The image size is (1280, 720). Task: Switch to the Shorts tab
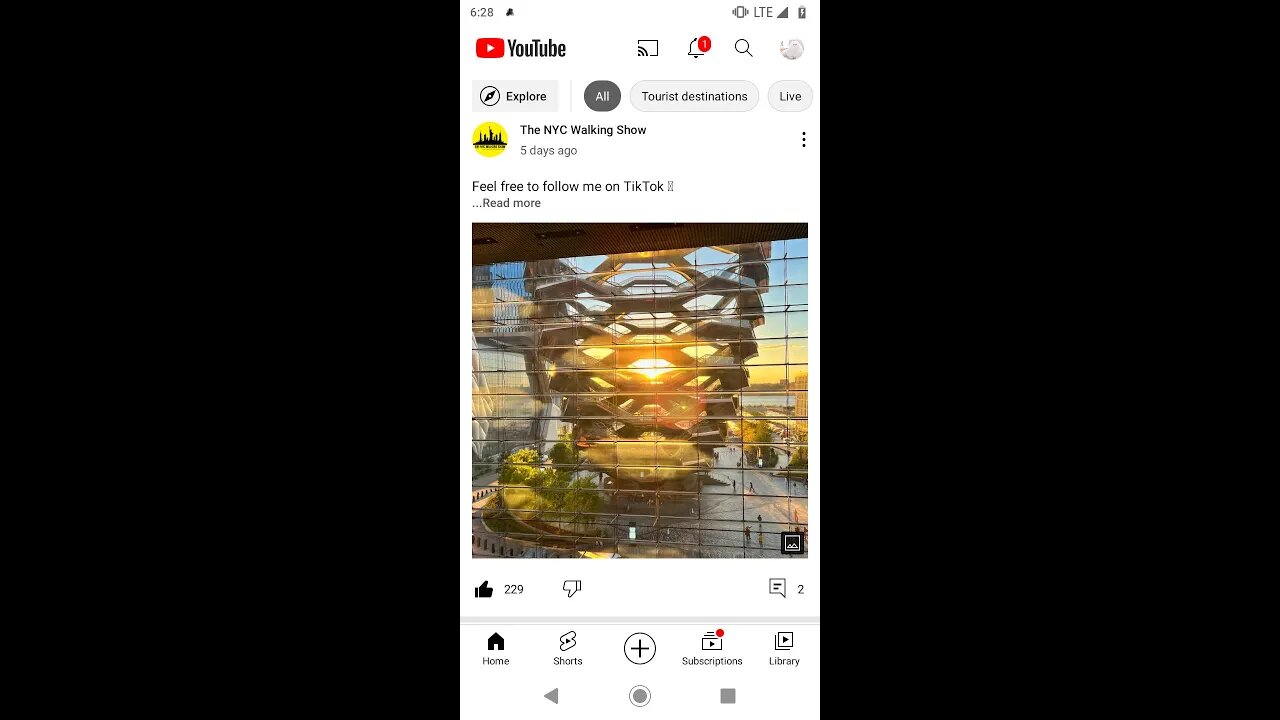pyautogui.click(x=567, y=648)
